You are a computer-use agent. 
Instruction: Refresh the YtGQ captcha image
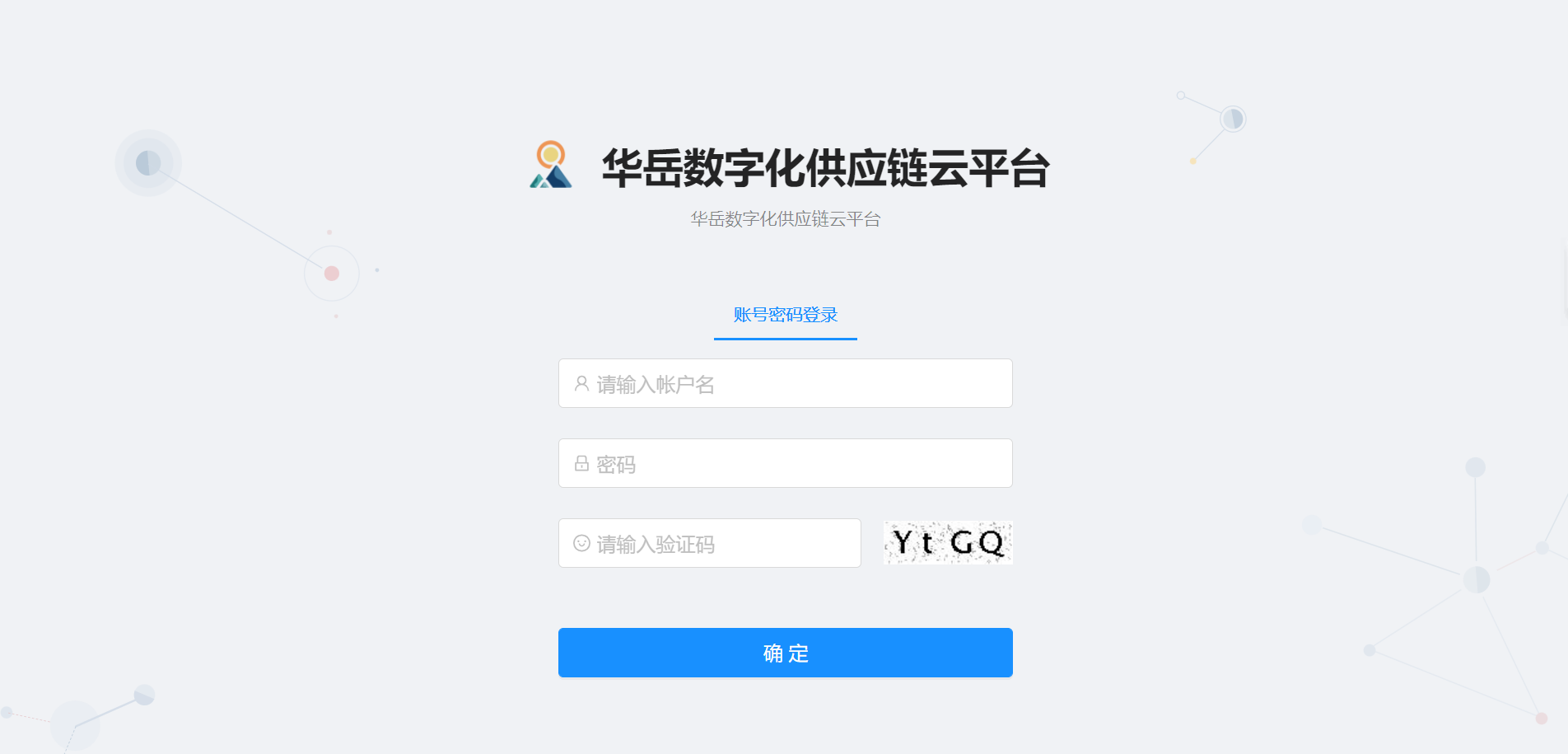(948, 543)
